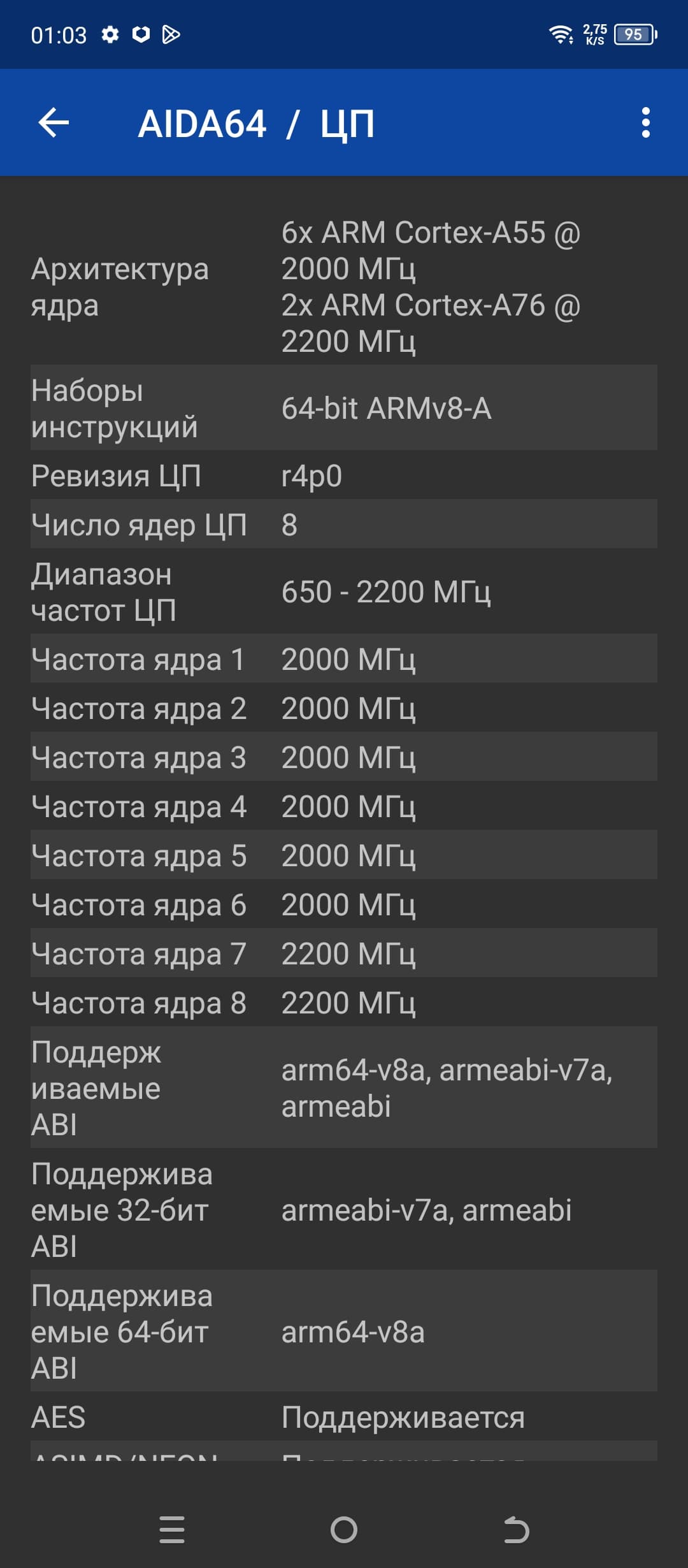Screen dimensions: 688x1568
Task: Open recent apps from navigation bar
Action: (x=172, y=1530)
